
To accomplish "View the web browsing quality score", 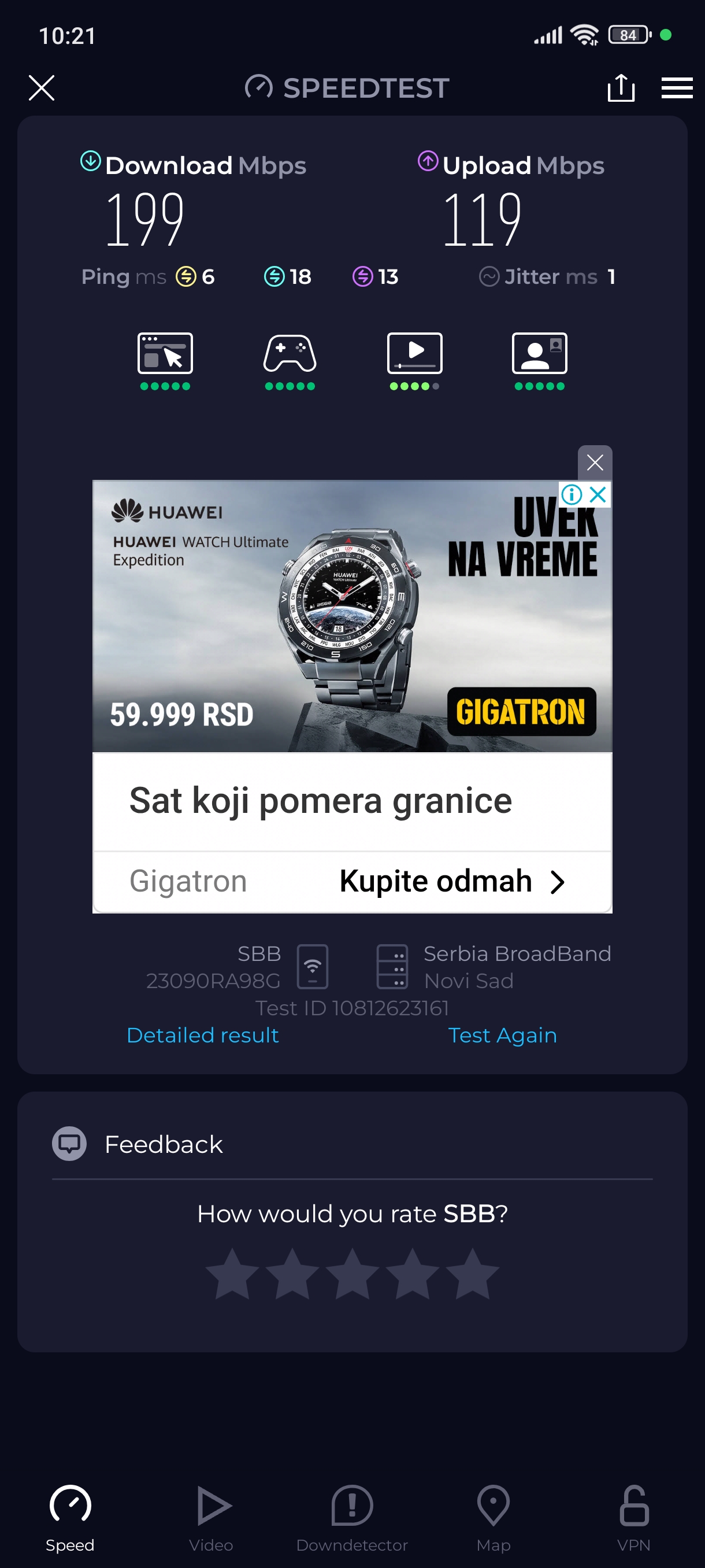I will coord(165,360).
